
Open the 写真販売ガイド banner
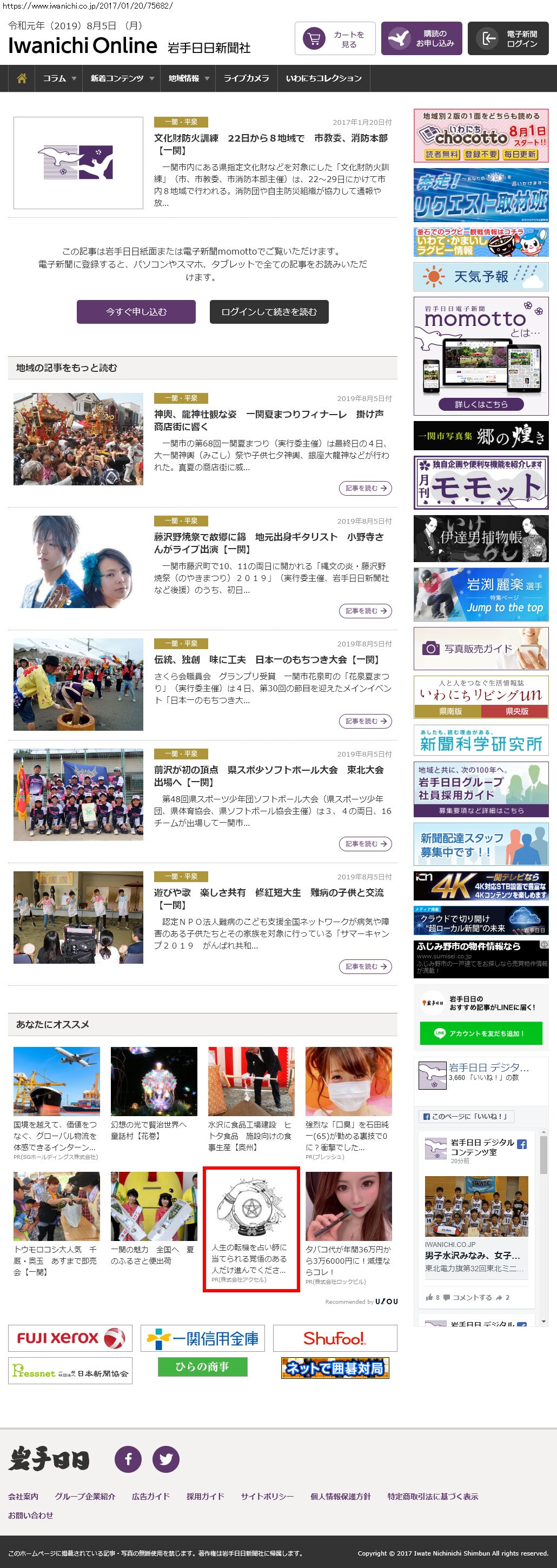[x=481, y=649]
